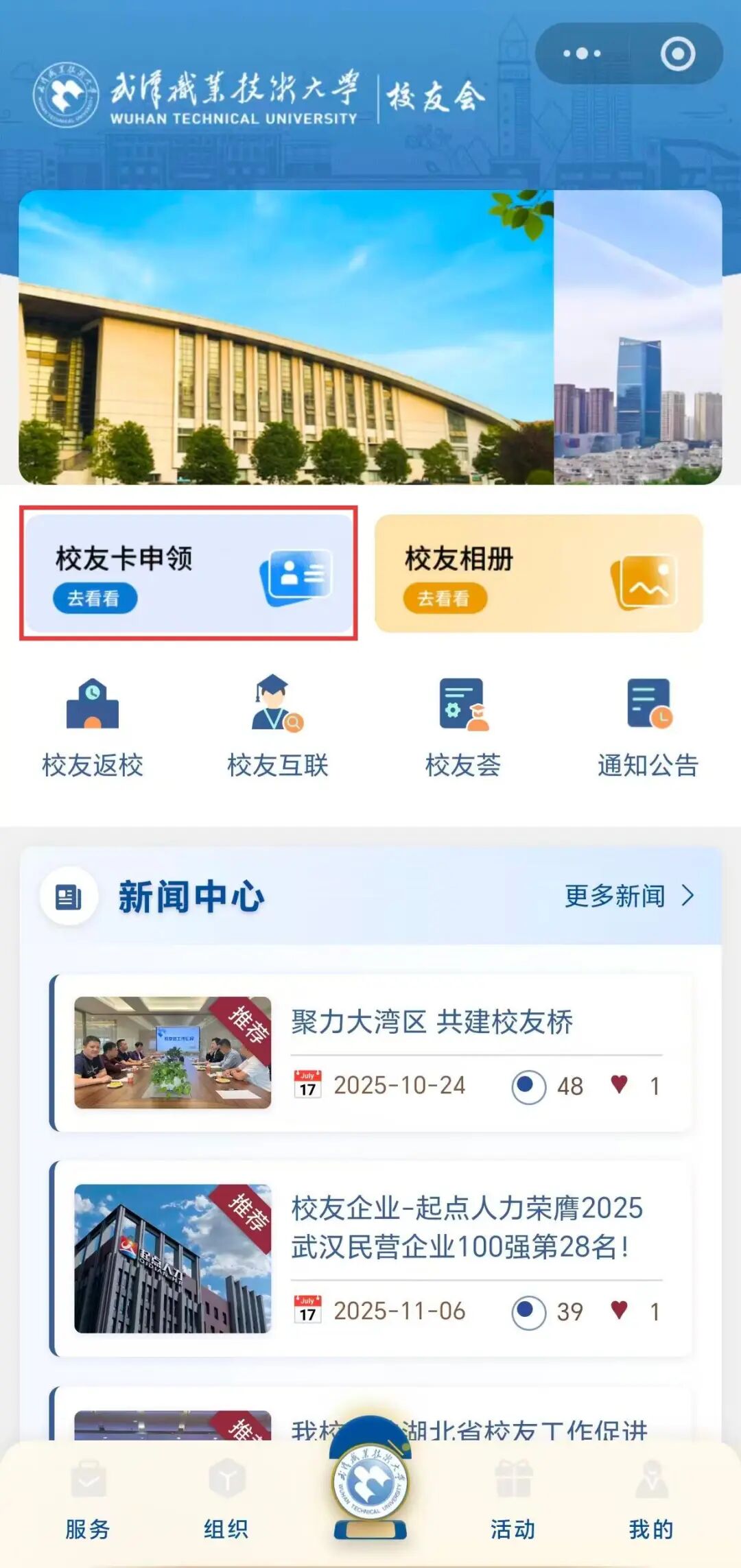The width and height of the screenshot is (741, 1568).
Task: Close the mini program via the circle icon
Action: [x=677, y=54]
